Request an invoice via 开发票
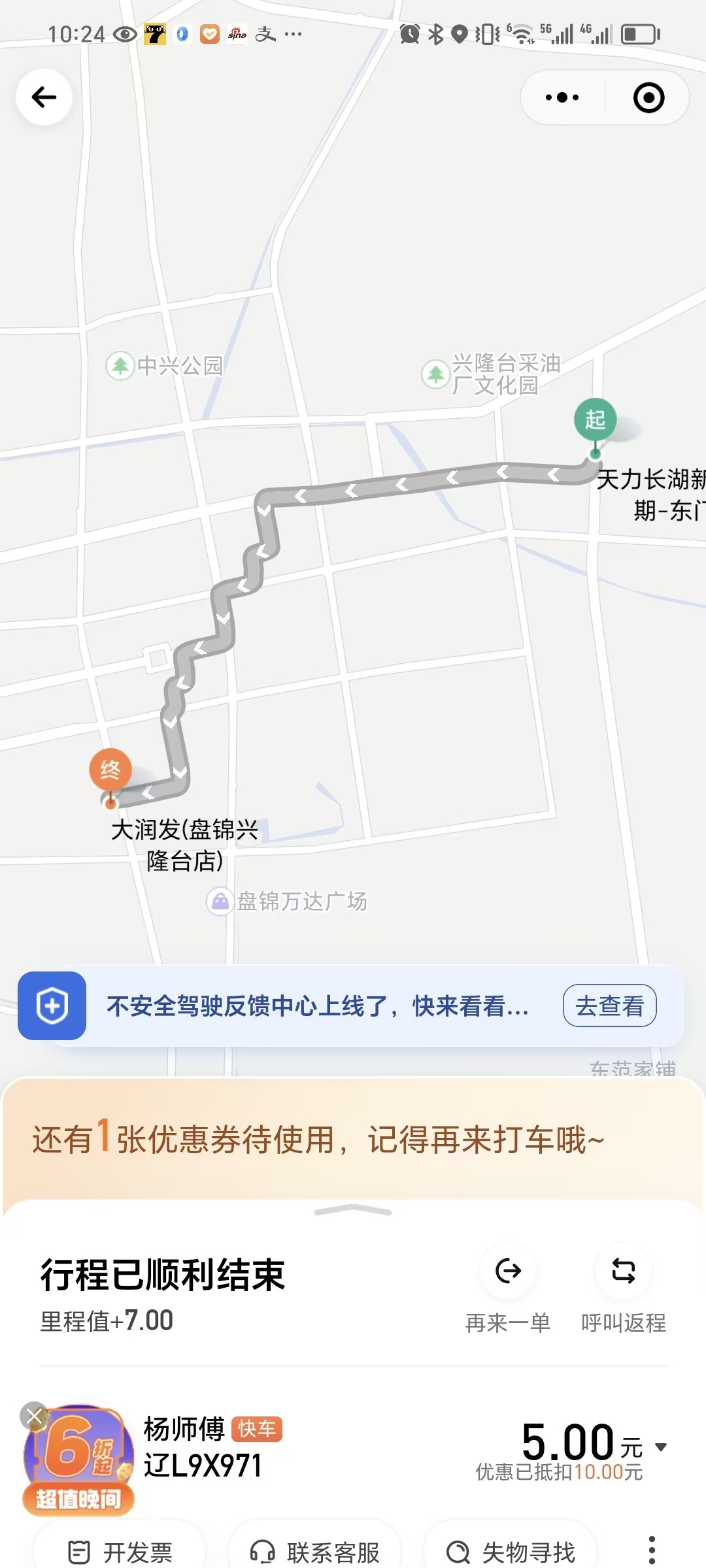 coord(121,1552)
